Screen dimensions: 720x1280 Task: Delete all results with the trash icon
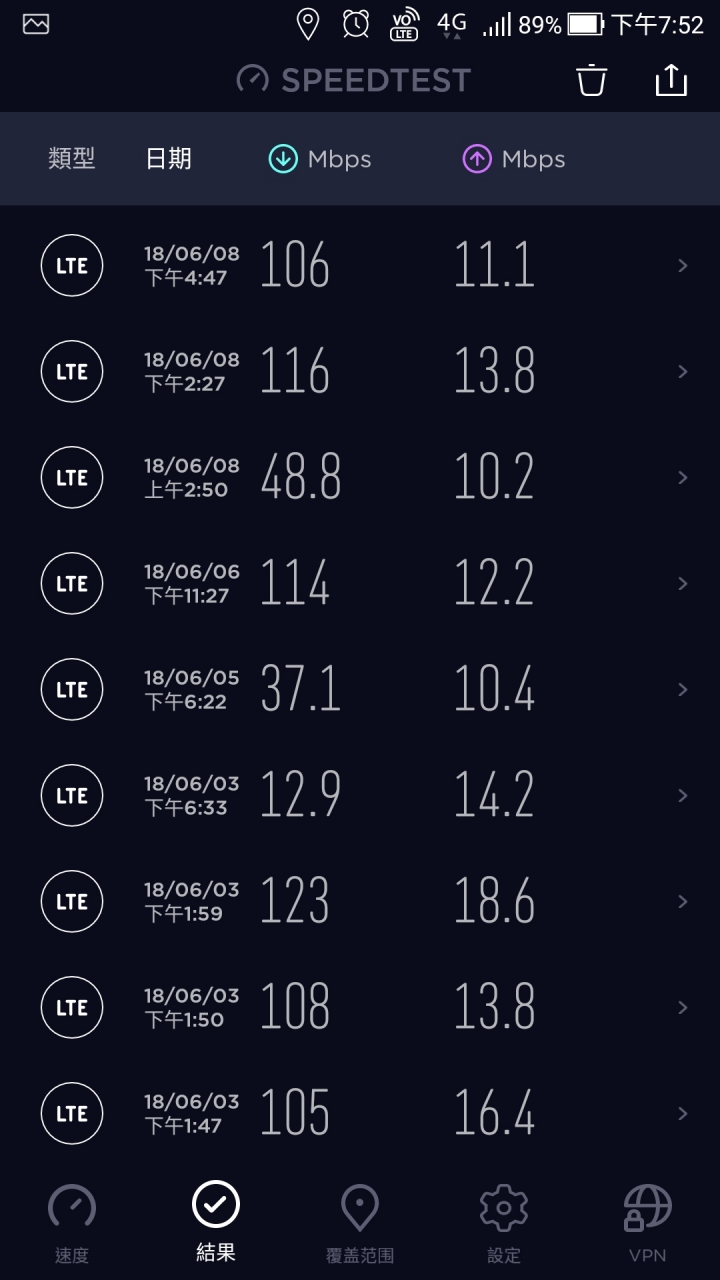pyautogui.click(x=592, y=80)
